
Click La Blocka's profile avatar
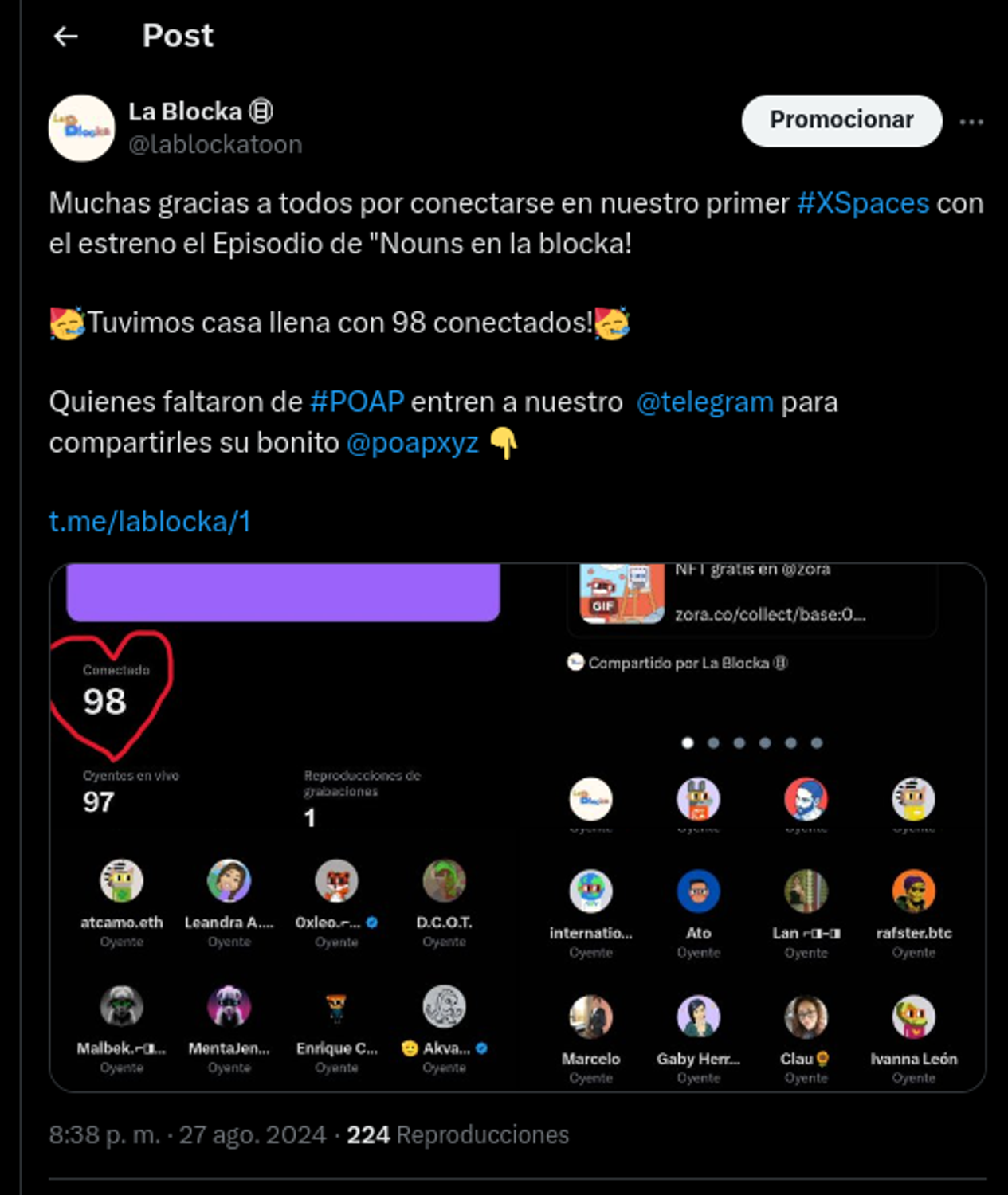80,127
